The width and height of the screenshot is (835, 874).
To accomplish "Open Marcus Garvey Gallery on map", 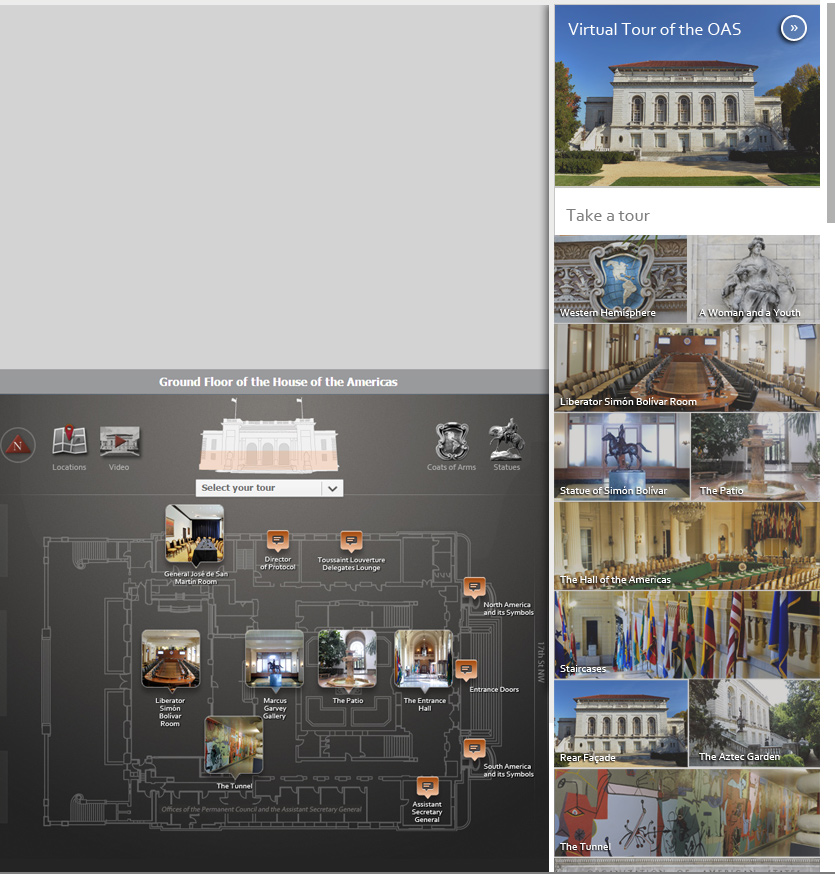I will (274, 659).
